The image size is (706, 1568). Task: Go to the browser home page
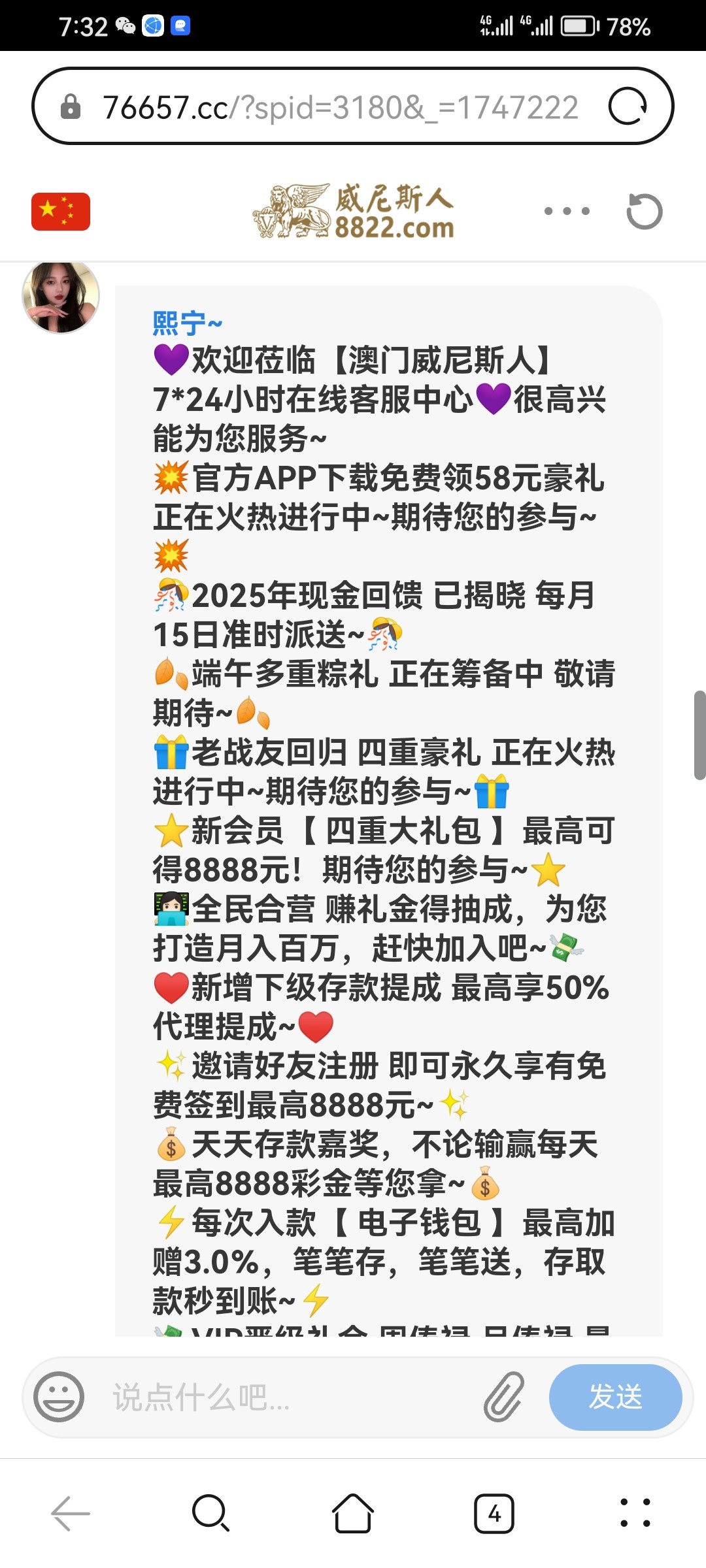353,1513
